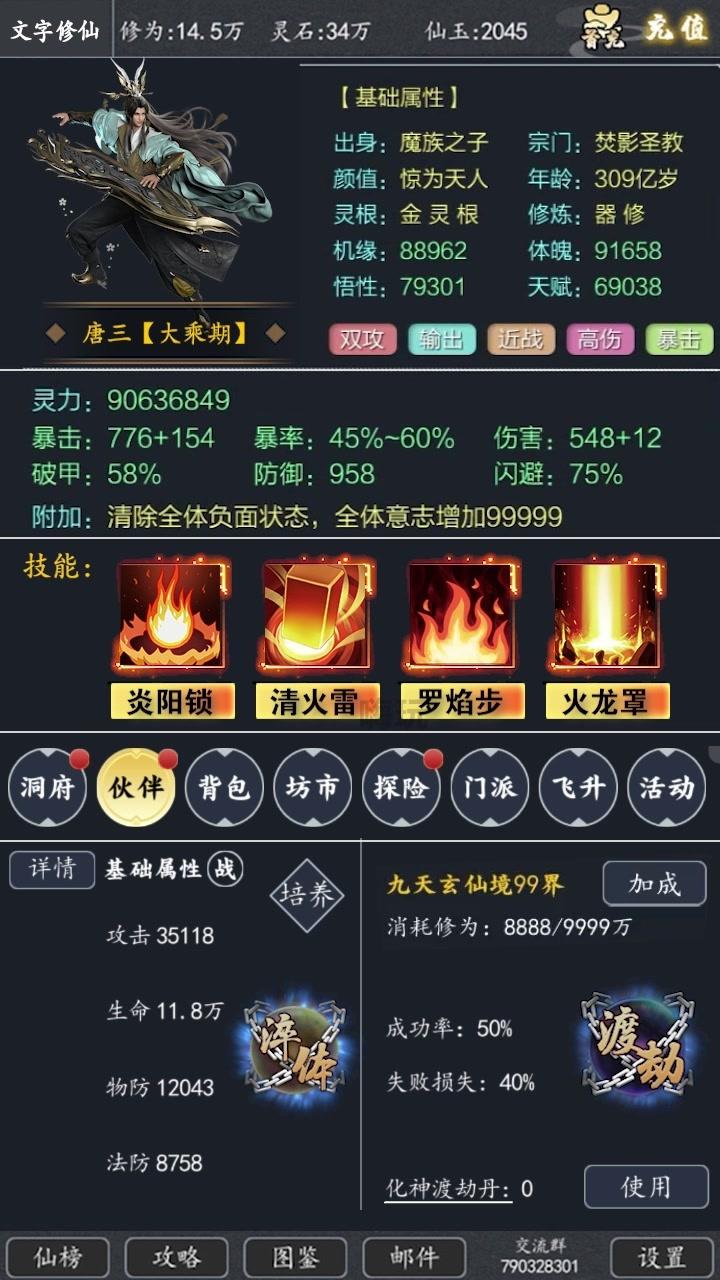Switch to the 伙伴 section

[x=137, y=787]
